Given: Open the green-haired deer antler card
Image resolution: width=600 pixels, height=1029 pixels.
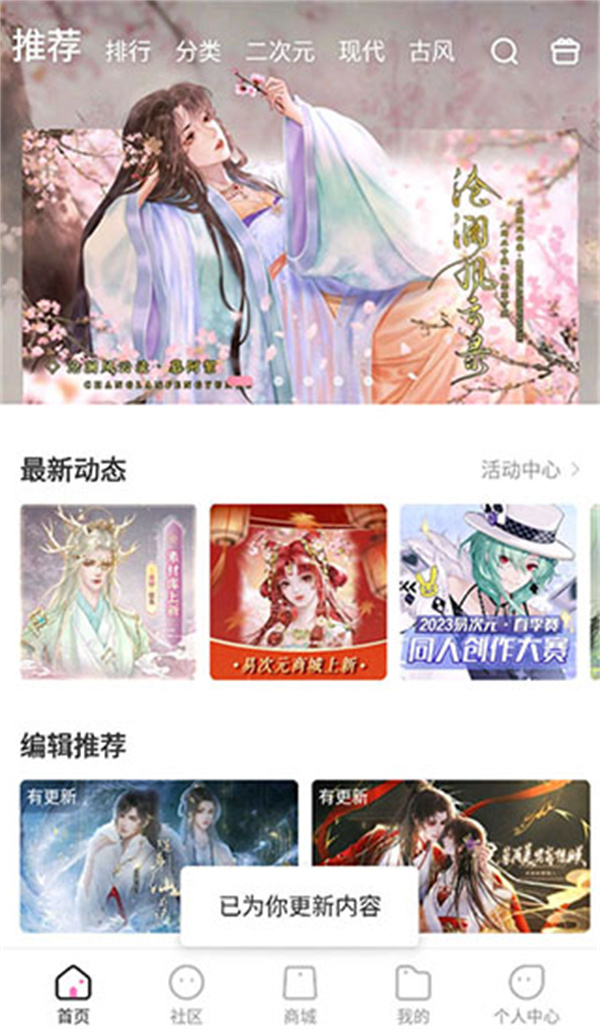Looking at the screenshot, I should pos(108,591).
